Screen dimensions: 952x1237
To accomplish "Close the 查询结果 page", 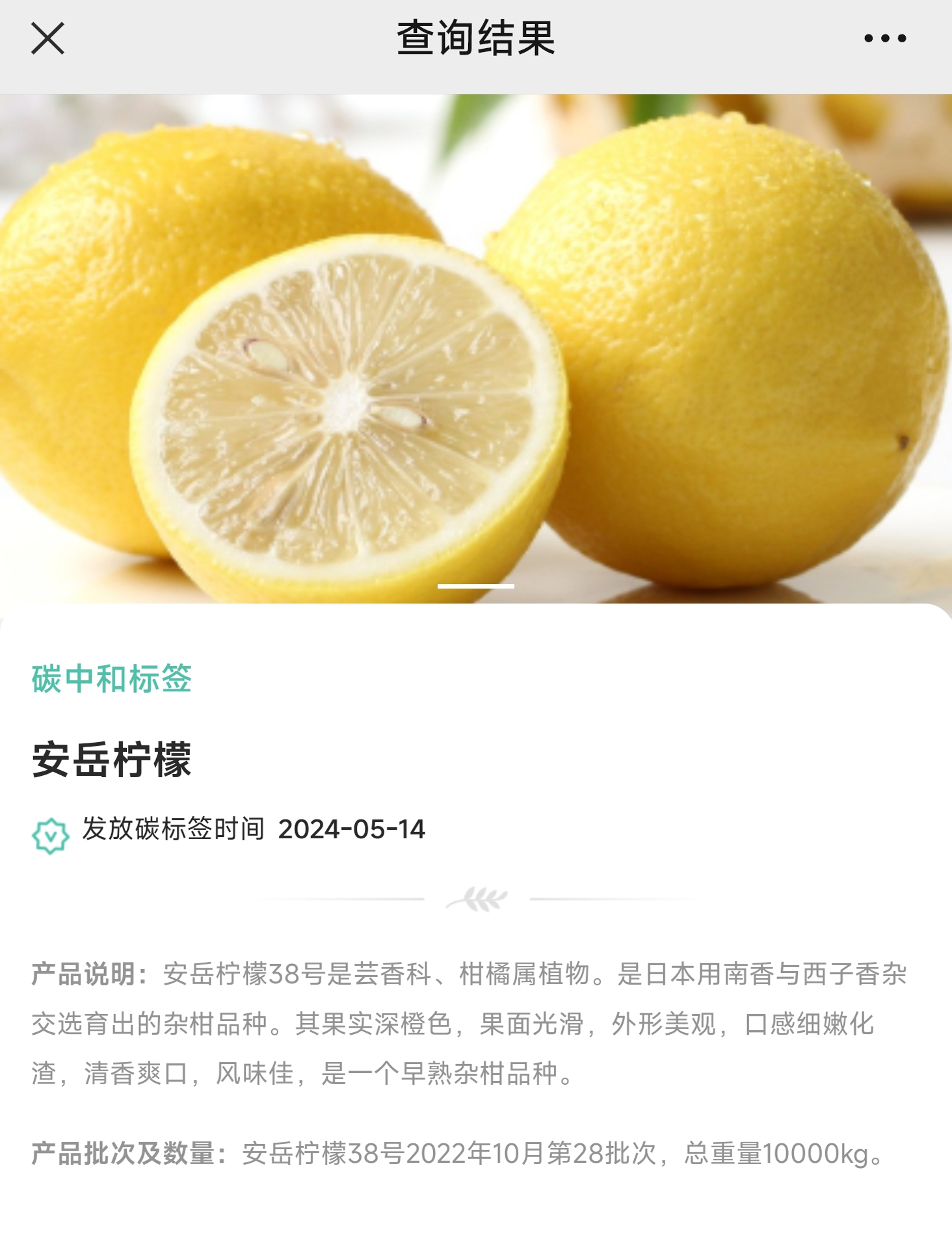I will click(47, 38).
